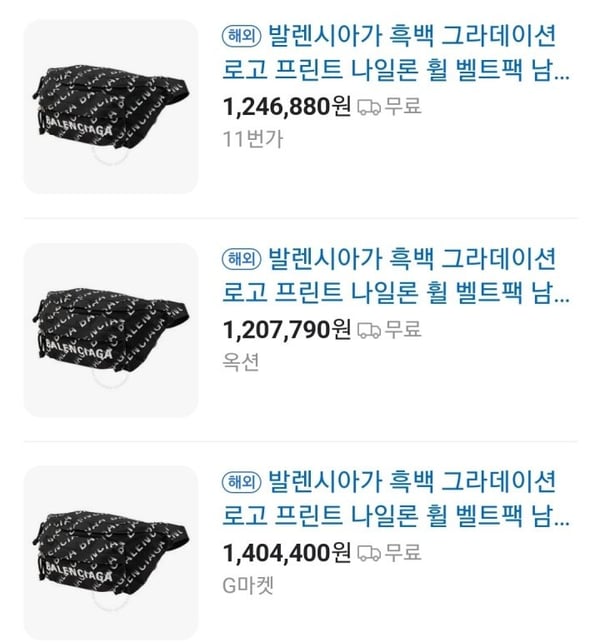Open the Balenciaga belt bag image priced 1,246,880원
The image size is (600, 642).
[x=110, y=106]
